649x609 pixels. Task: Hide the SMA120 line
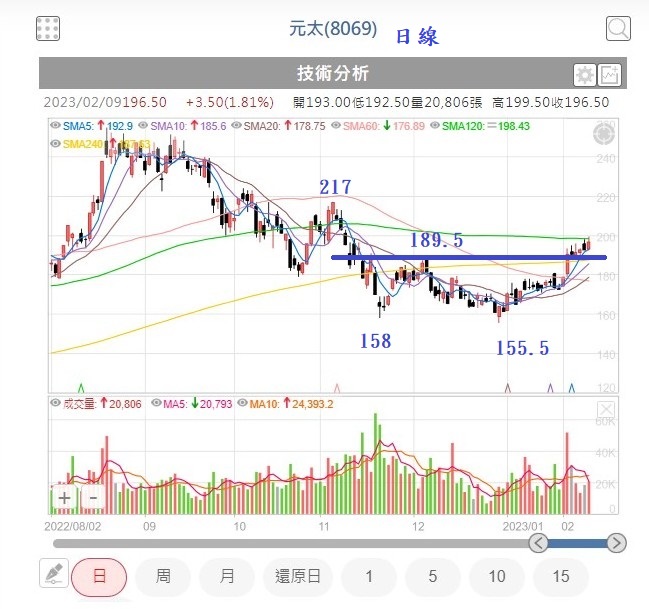(435, 125)
